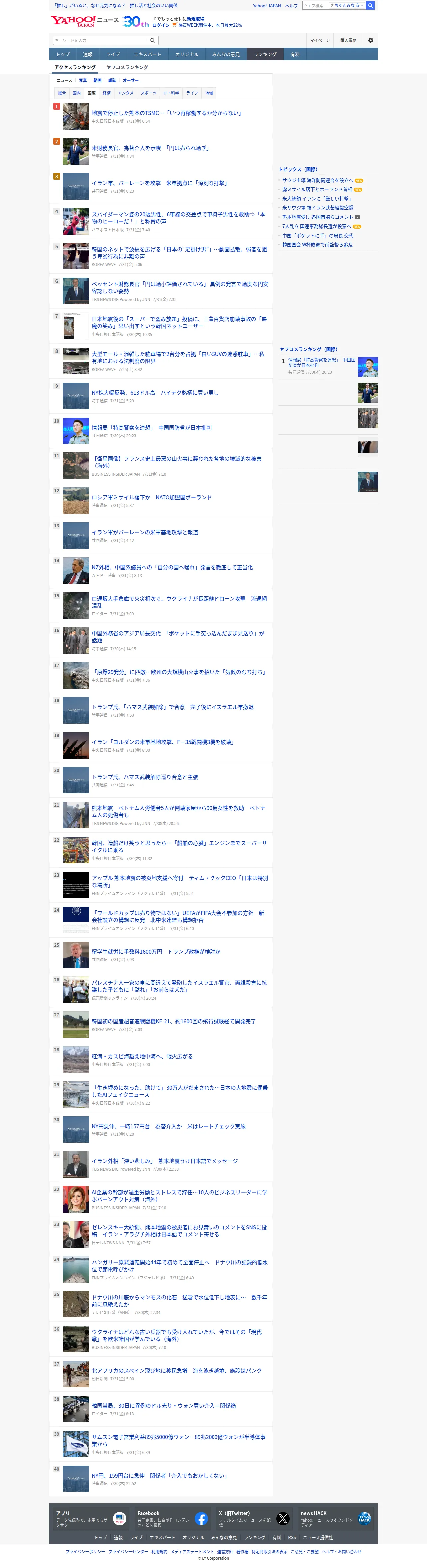427x1568 pixels.
Task: Open 購入履歴
Action: (x=348, y=40)
